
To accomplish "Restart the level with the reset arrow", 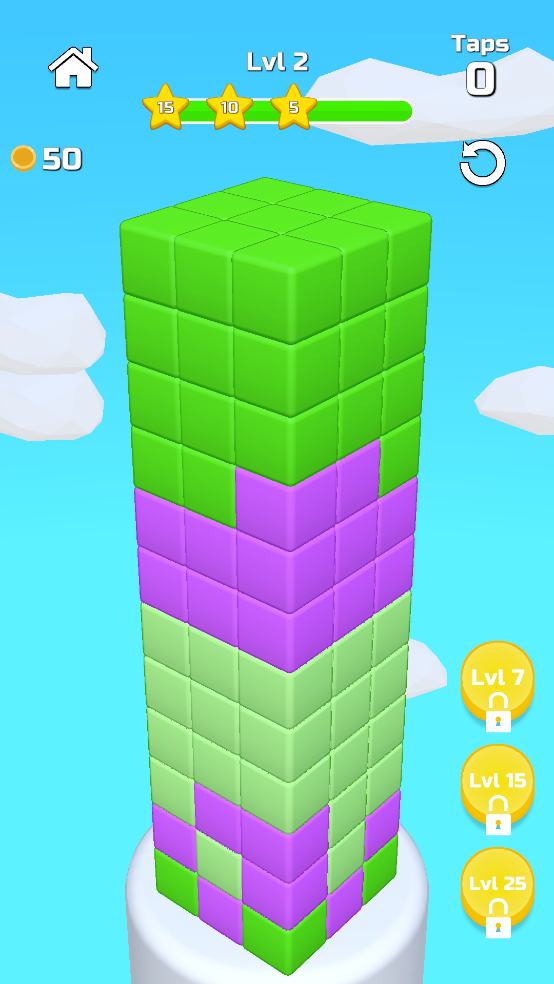I will coord(482,163).
